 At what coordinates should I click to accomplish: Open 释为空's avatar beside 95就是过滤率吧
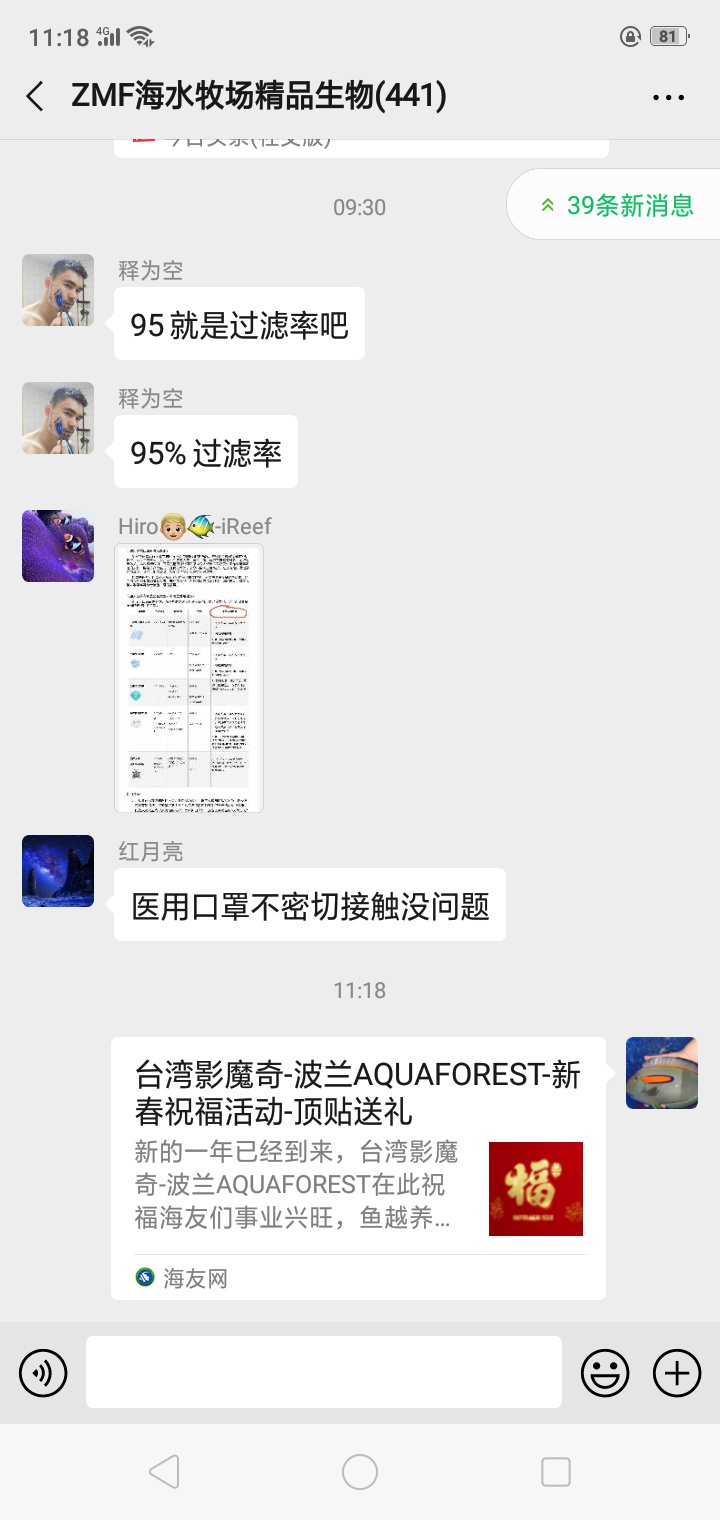pyautogui.click(x=58, y=290)
